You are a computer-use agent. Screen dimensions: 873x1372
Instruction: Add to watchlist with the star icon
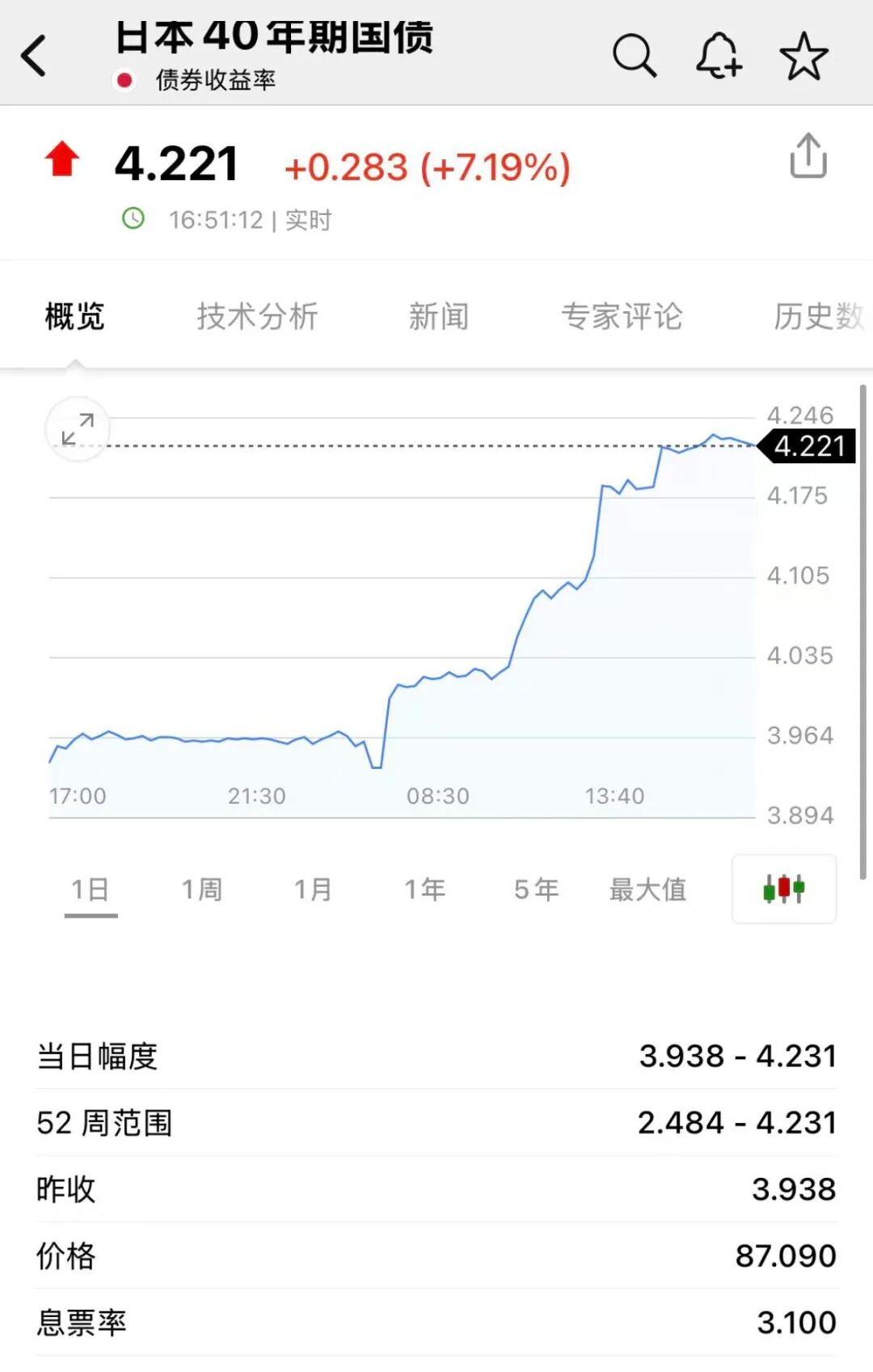pyautogui.click(x=803, y=56)
